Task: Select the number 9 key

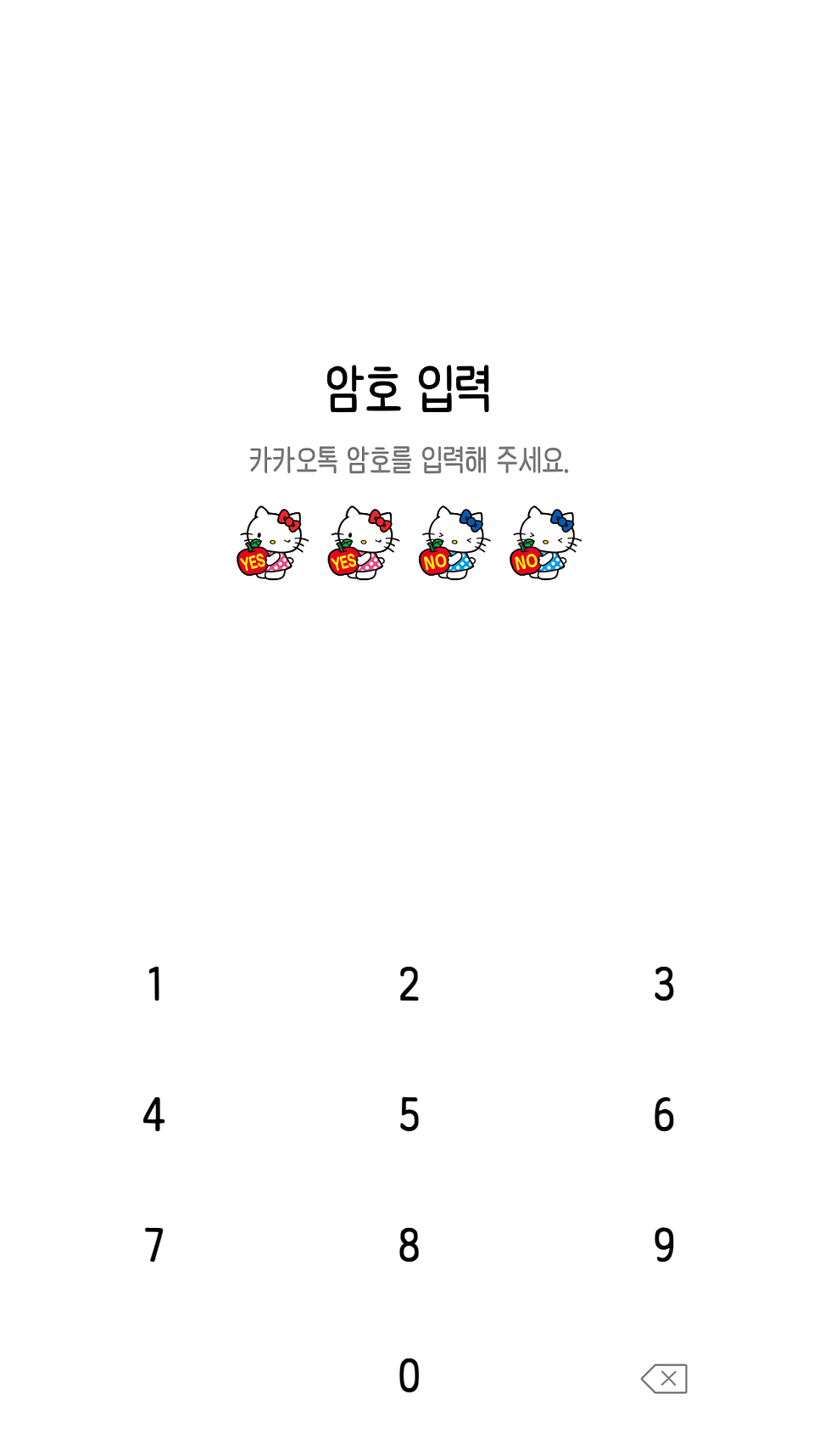Action: [664, 1246]
